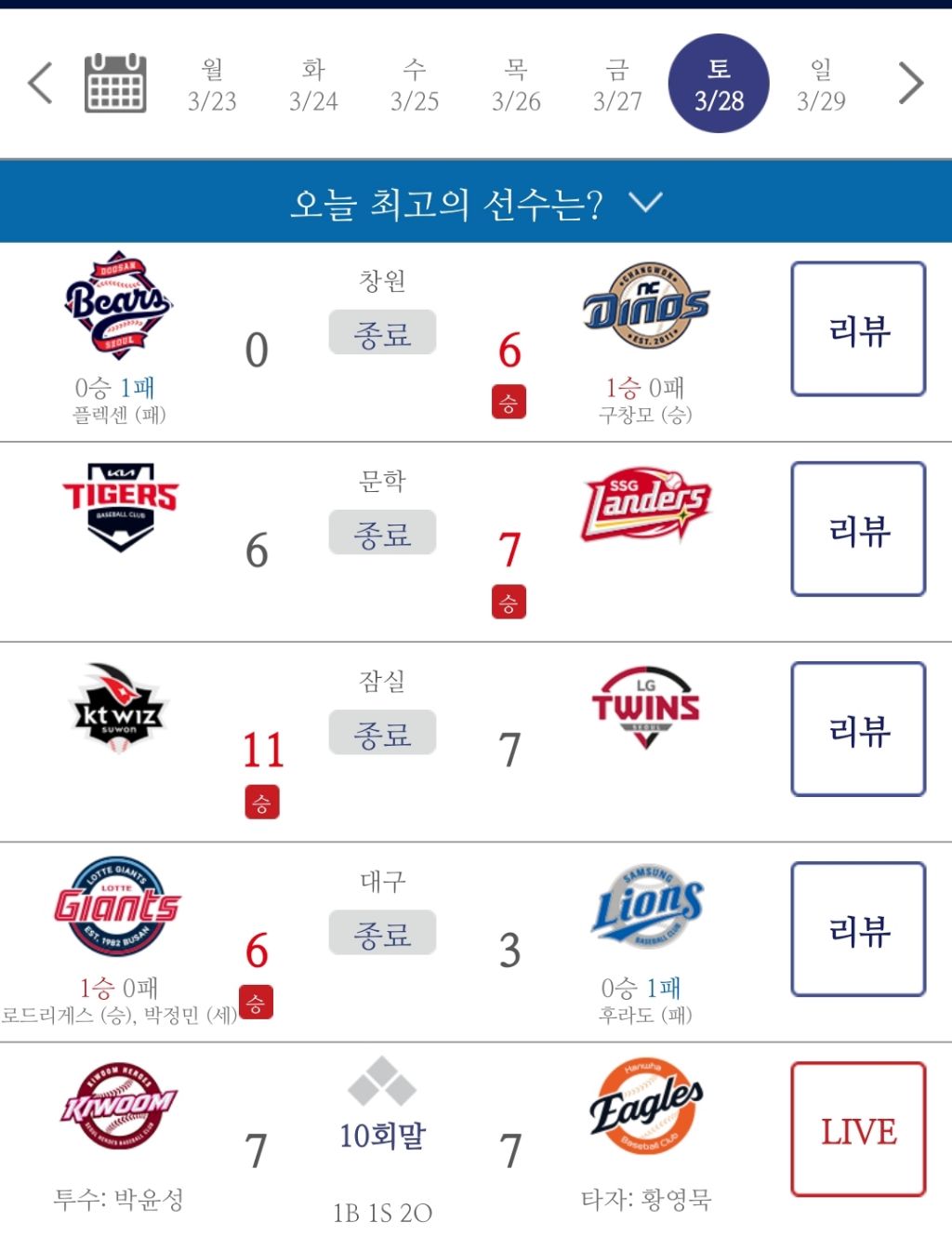Open 리뷰 for Giants vs Lions game
Image resolution: width=952 pixels, height=1236 pixels.
tap(858, 929)
